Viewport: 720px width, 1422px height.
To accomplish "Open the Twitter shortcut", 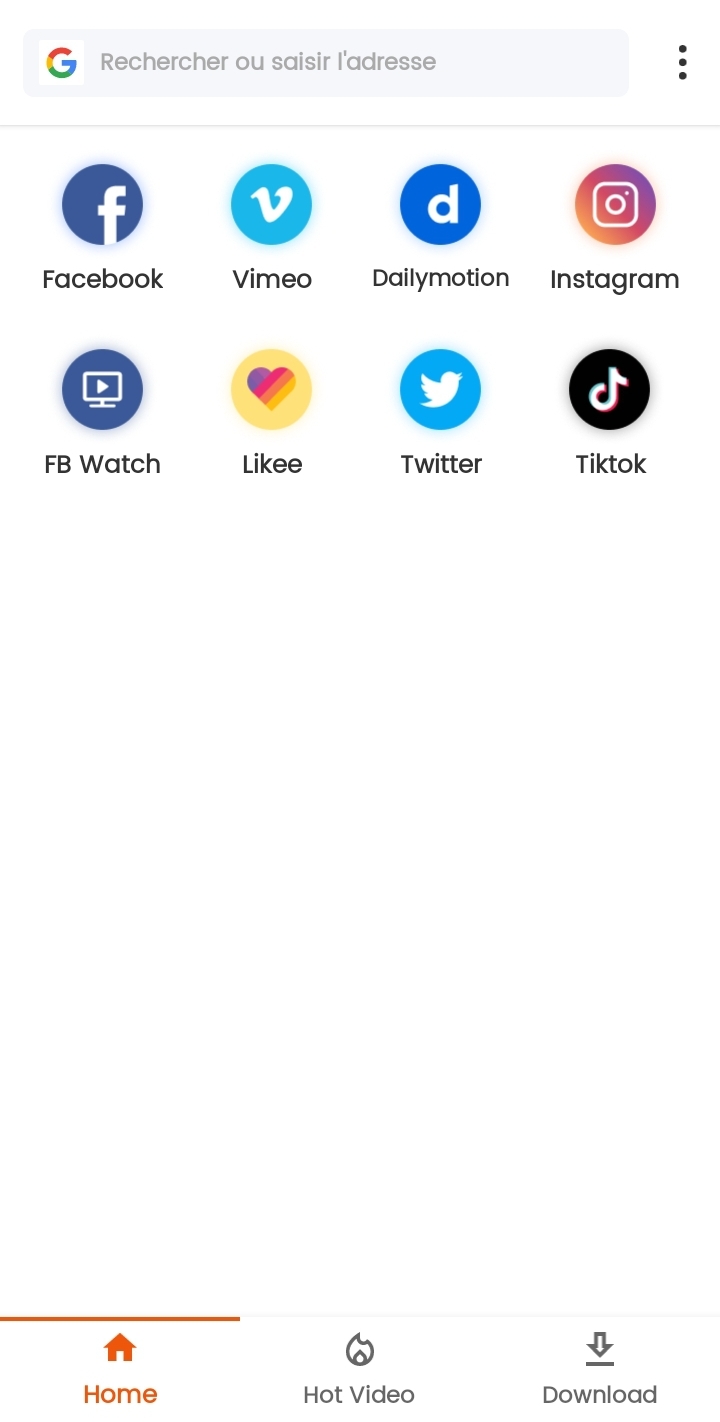I will click(440, 390).
